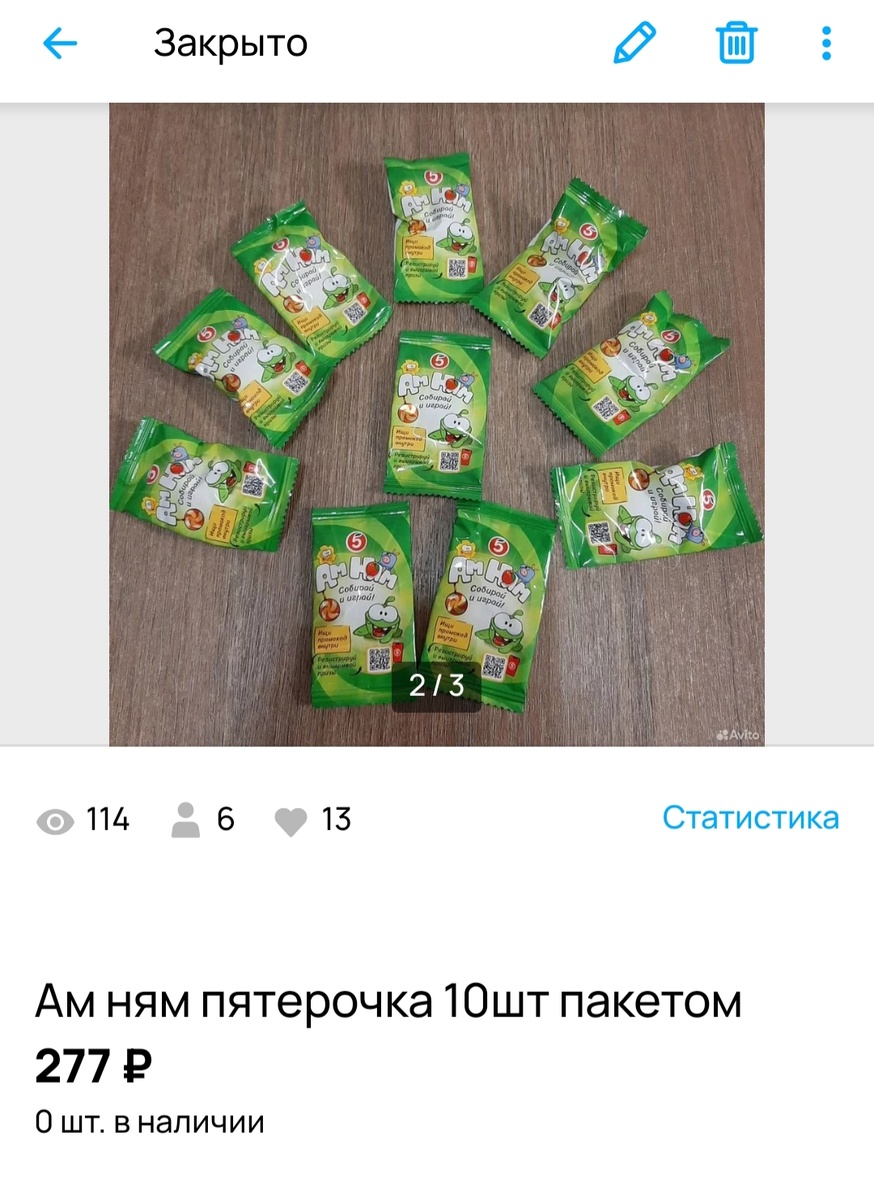This screenshot has height=1200, width=874.
Task: Tap the three-dot overflow menu icon
Action: pos(824,43)
